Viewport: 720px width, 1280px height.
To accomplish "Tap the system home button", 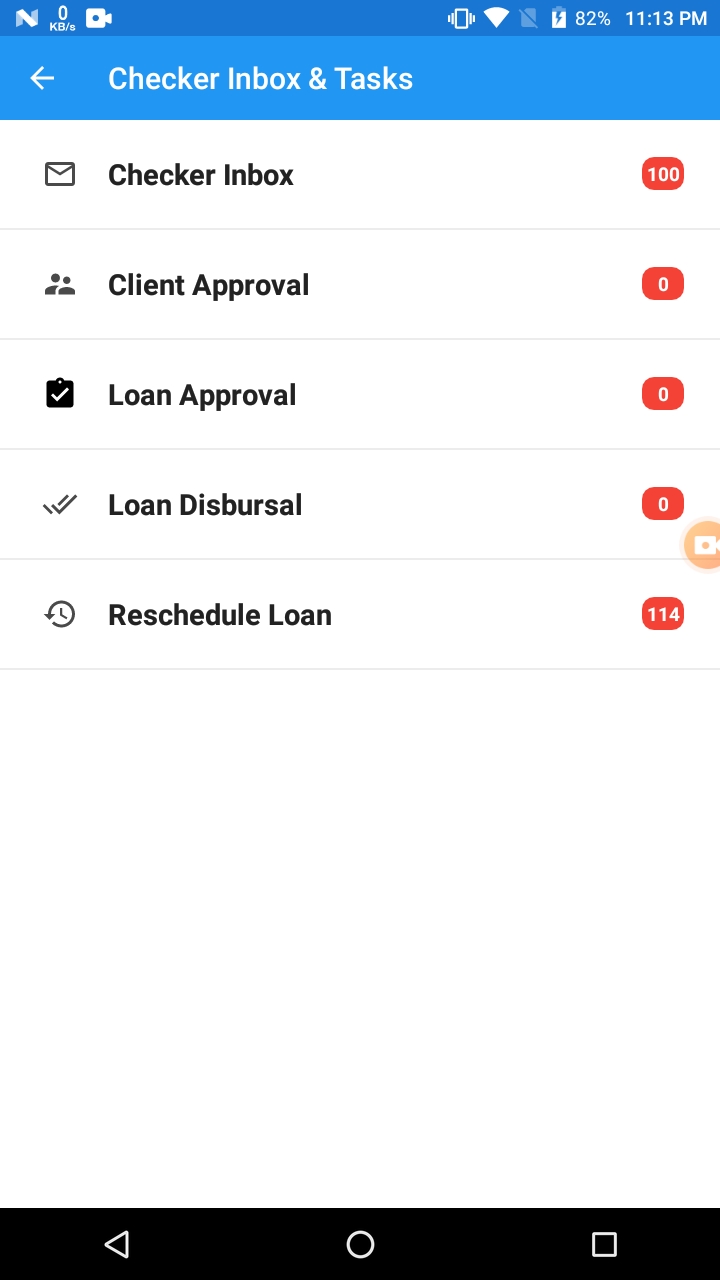I will point(360,1244).
